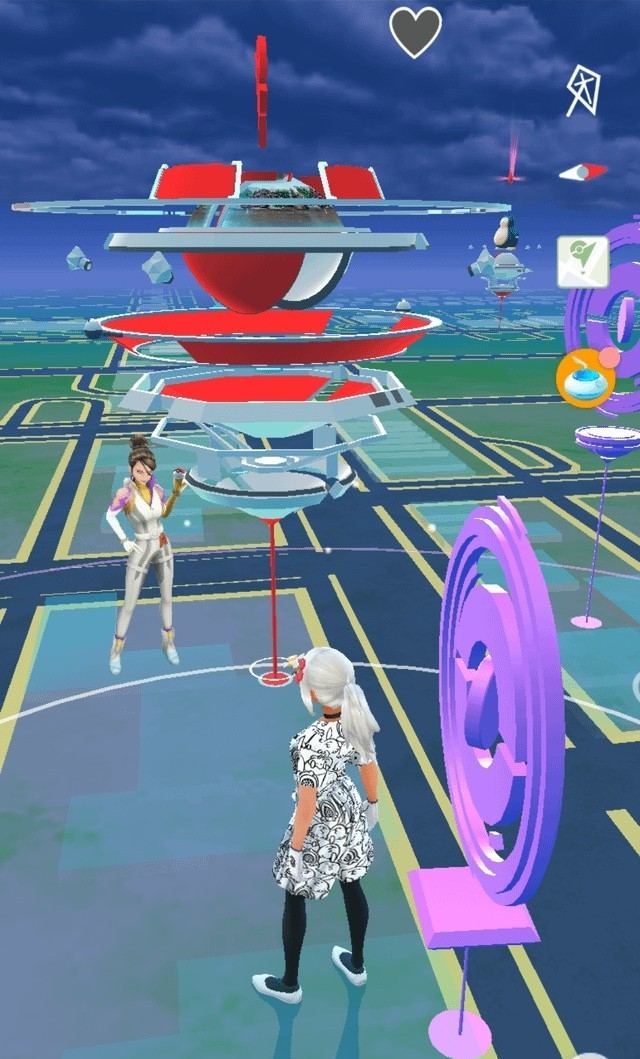Viewport: 640px width, 1059px height.
Task: Tap the active incense icon
Action: [583, 382]
